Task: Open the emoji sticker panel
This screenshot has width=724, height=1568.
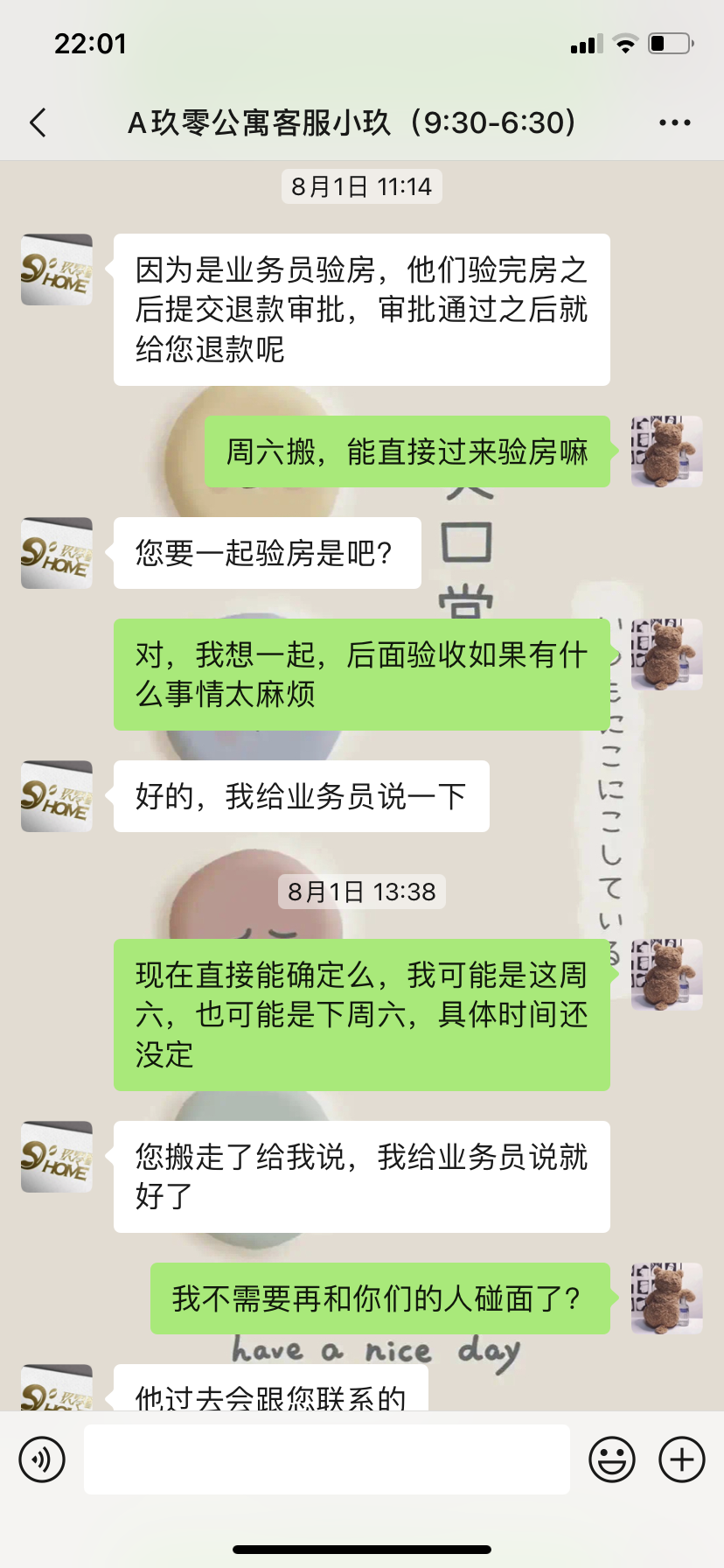Action: 612,1459
